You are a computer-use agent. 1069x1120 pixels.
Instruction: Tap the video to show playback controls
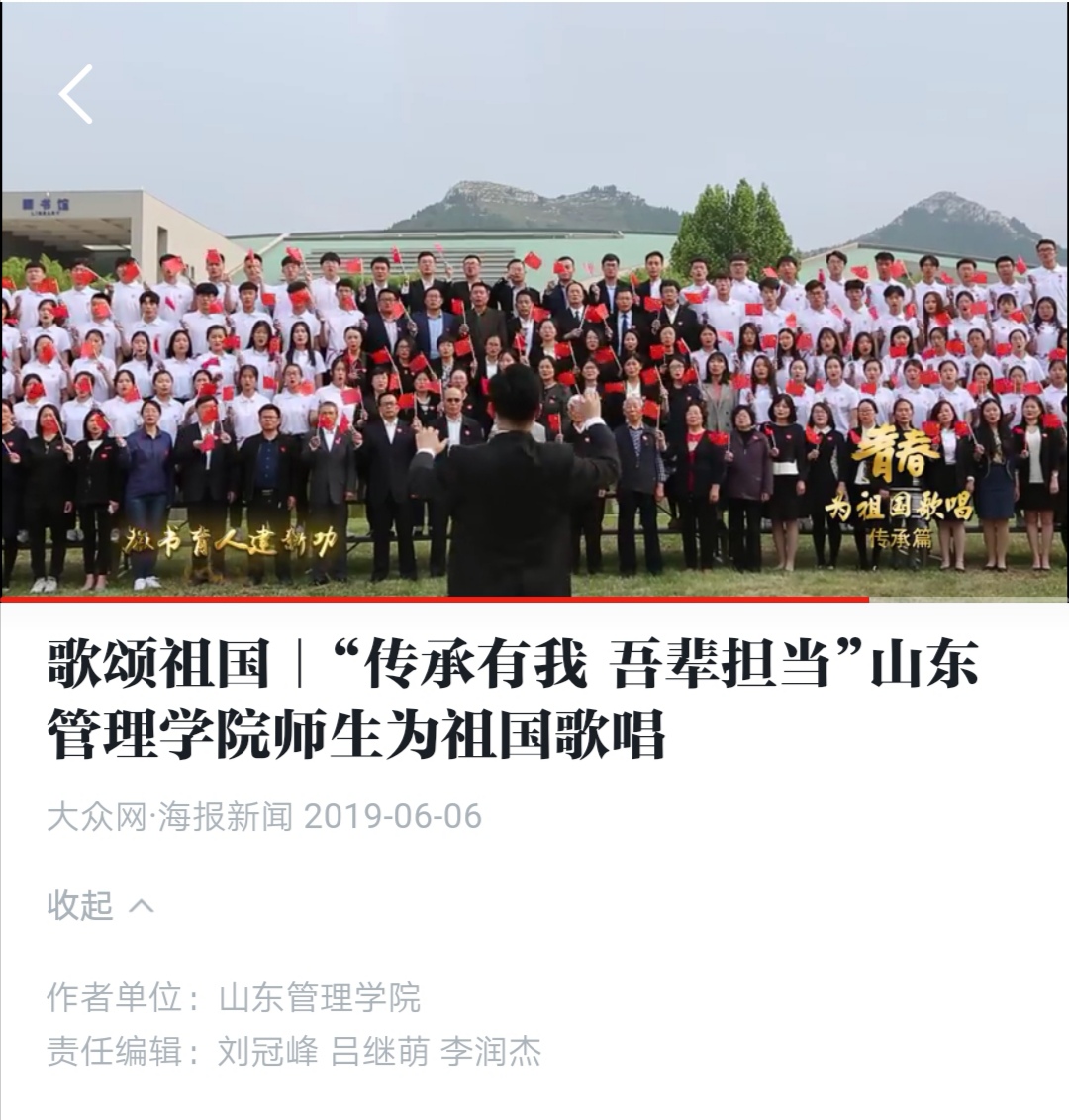pos(534,327)
